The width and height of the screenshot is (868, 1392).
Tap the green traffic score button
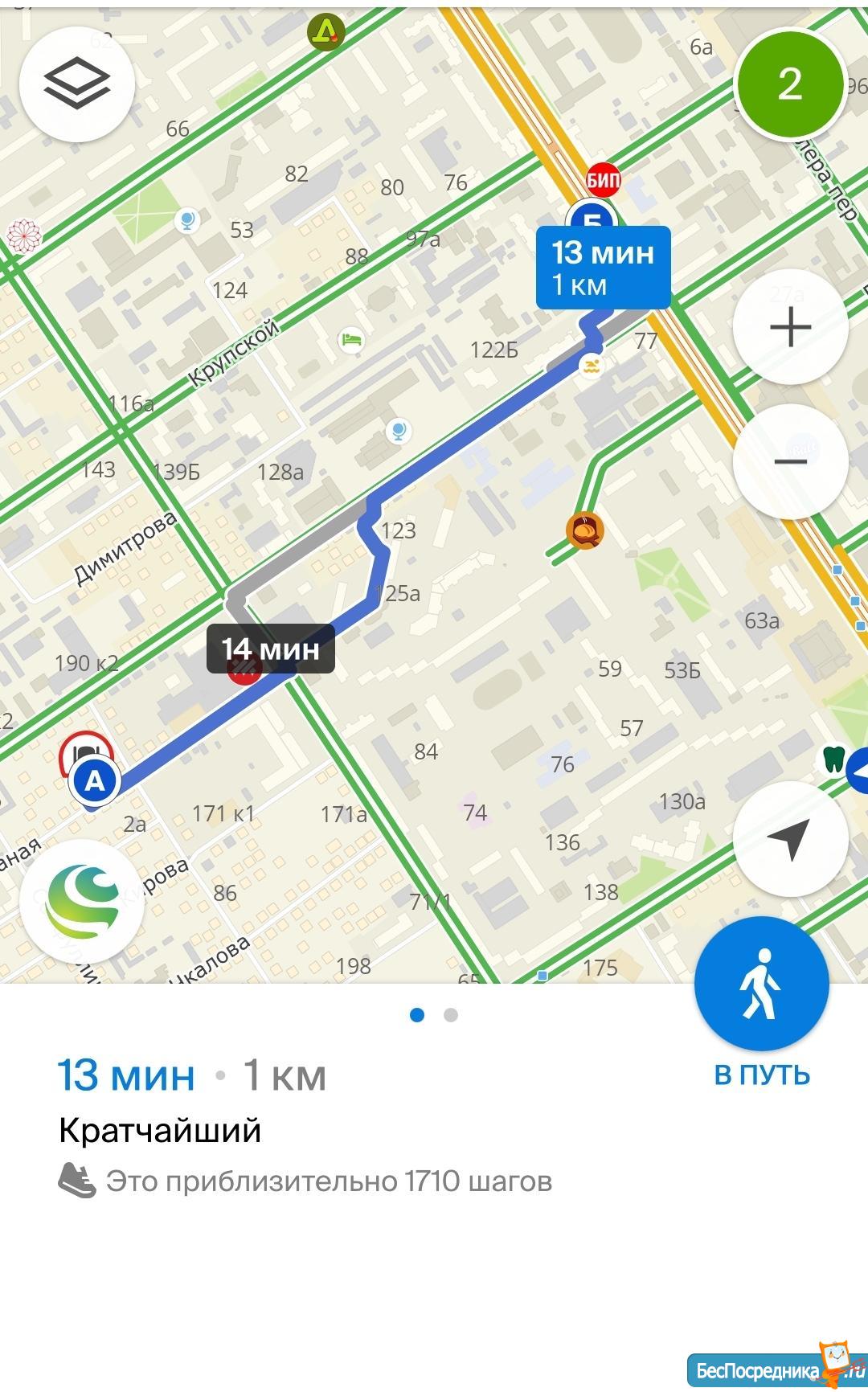[789, 84]
